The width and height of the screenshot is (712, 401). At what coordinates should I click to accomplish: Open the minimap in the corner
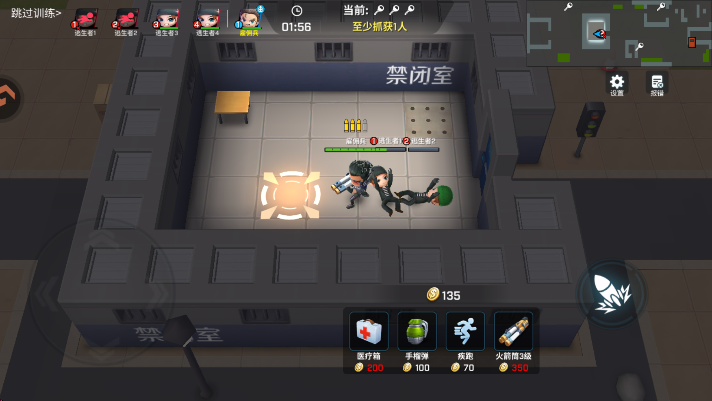[x=618, y=33]
